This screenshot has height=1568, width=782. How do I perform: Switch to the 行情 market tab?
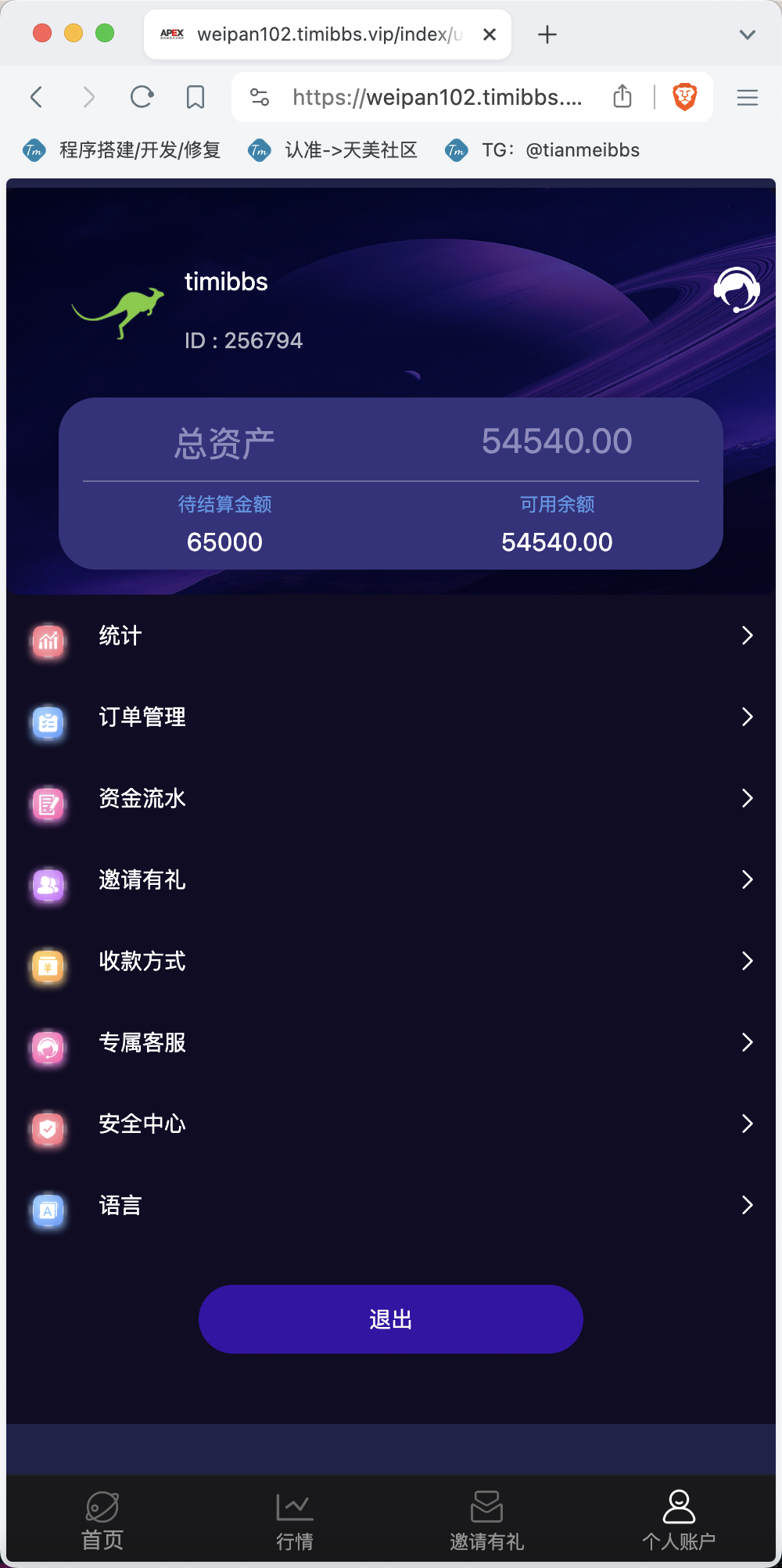(x=295, y=1521)
